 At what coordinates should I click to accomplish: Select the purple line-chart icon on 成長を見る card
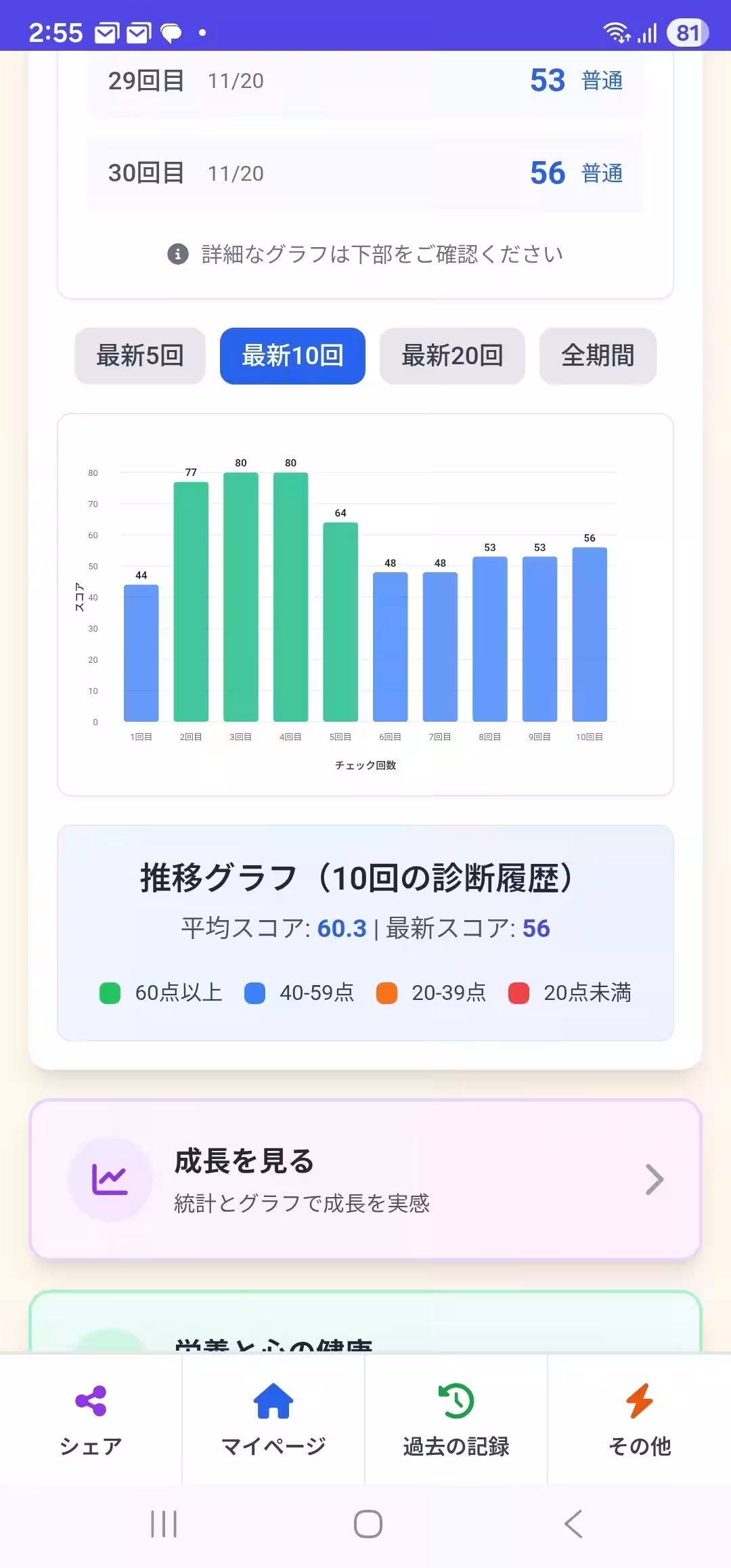pyautogui.click(x=111, y=1178)
